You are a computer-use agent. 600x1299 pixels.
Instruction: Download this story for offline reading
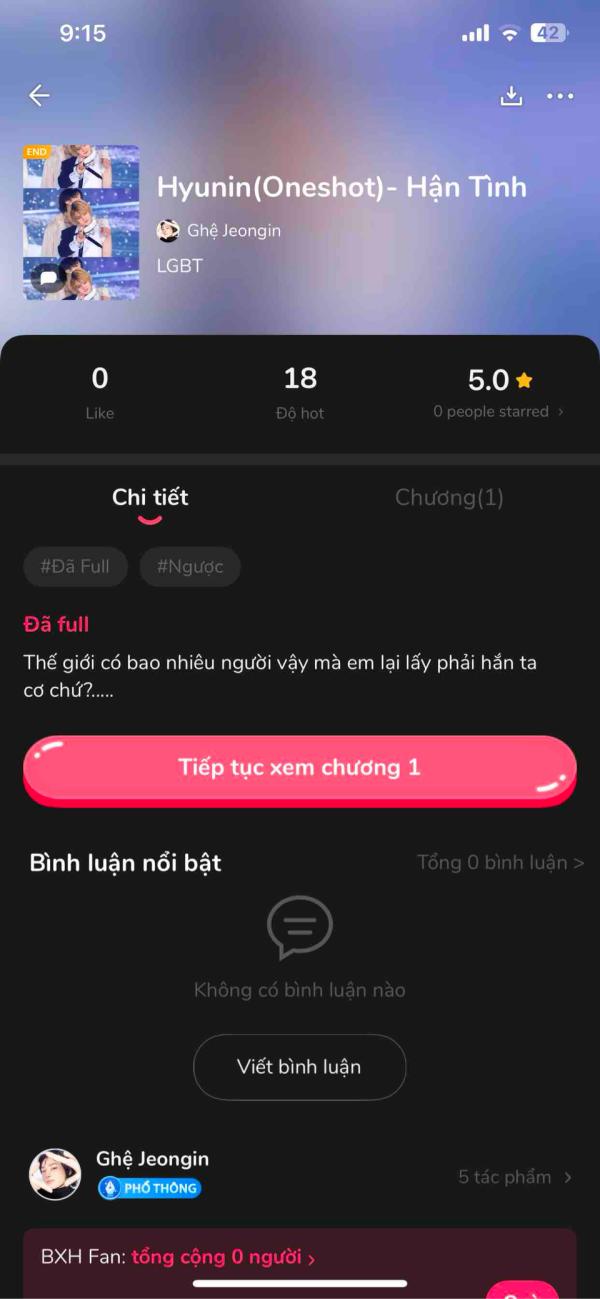click(511, 96)
